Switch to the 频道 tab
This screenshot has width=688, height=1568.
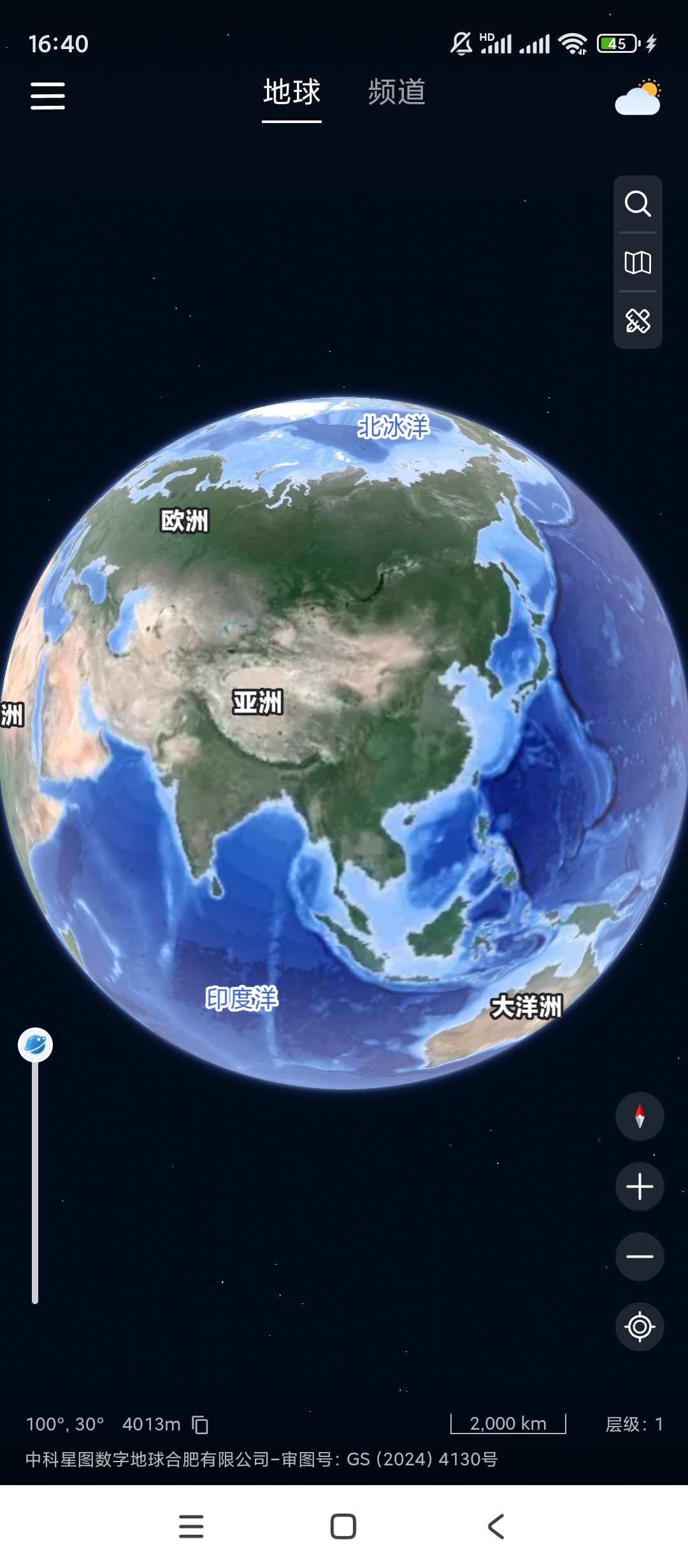click(396, 92)
